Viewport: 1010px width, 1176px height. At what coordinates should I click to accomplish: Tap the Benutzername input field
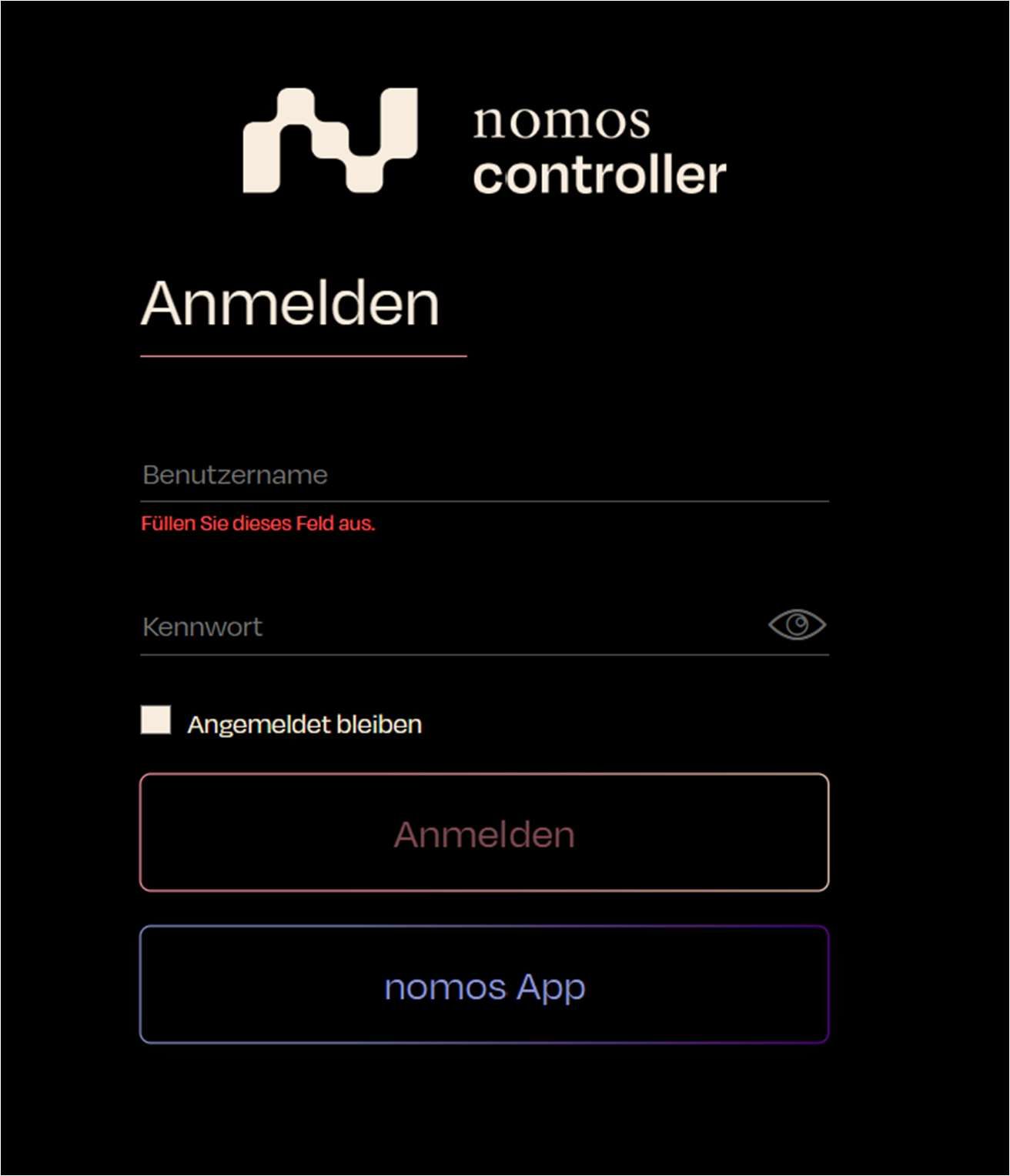(483, 475)
